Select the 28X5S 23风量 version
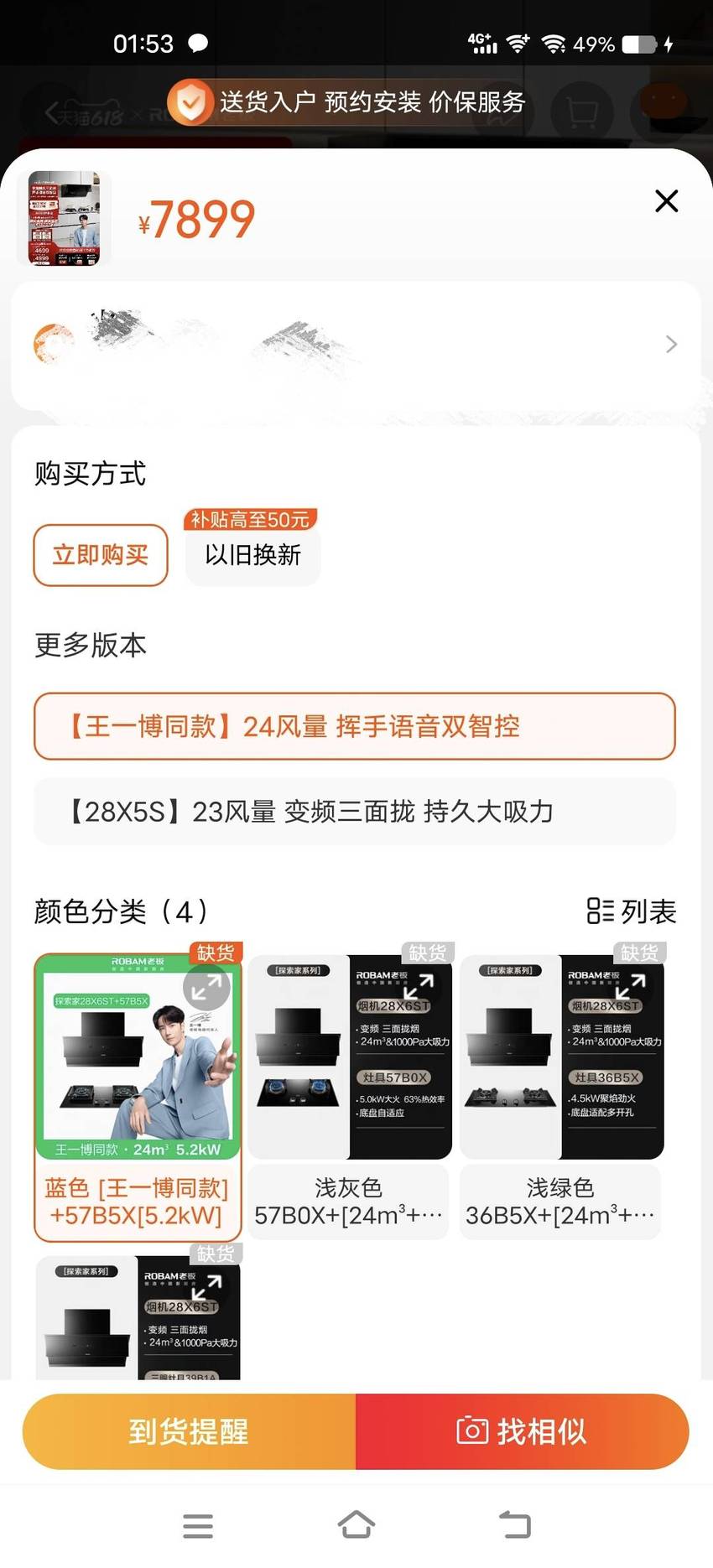713x1568 pixels. [354, 812]
